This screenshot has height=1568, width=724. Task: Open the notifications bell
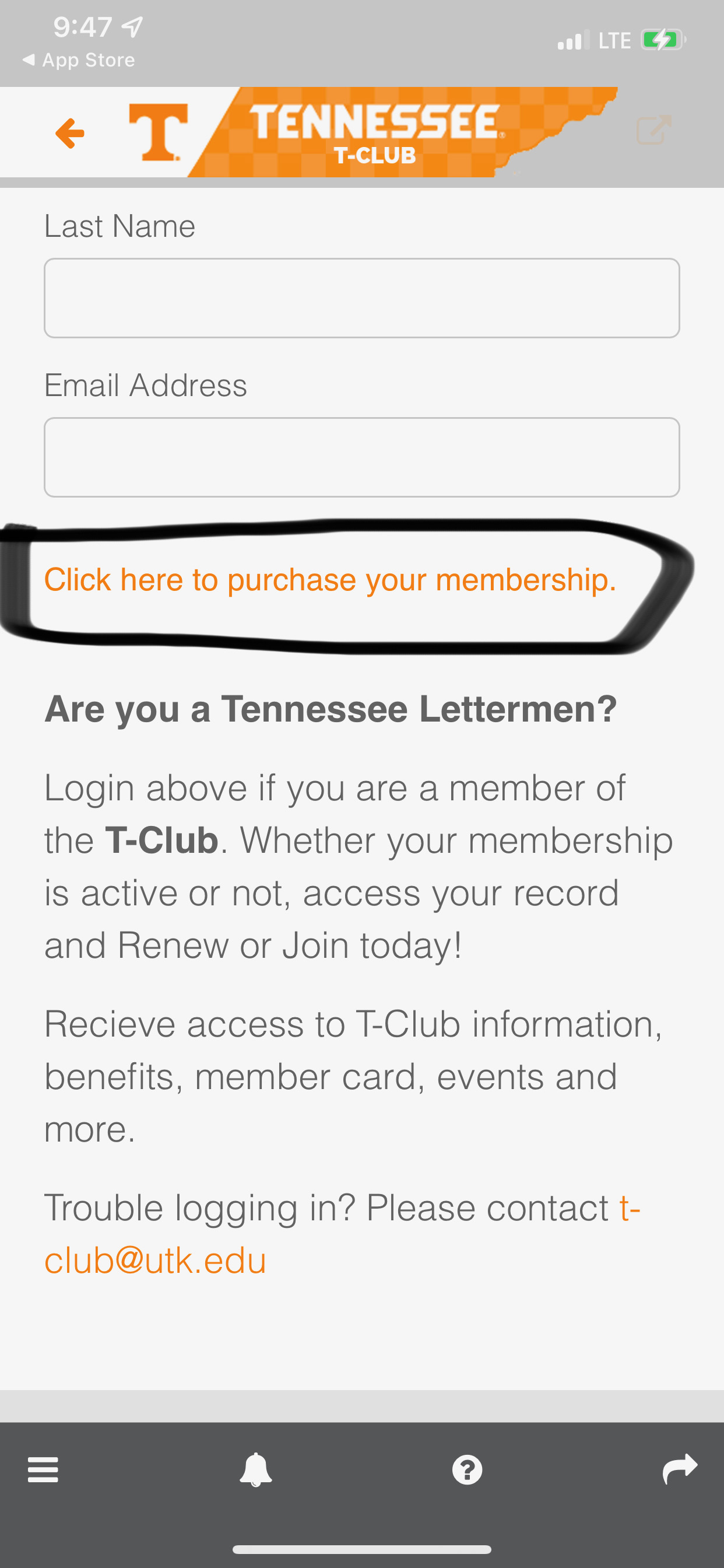pyautogui.click(x=256, y=1470)
